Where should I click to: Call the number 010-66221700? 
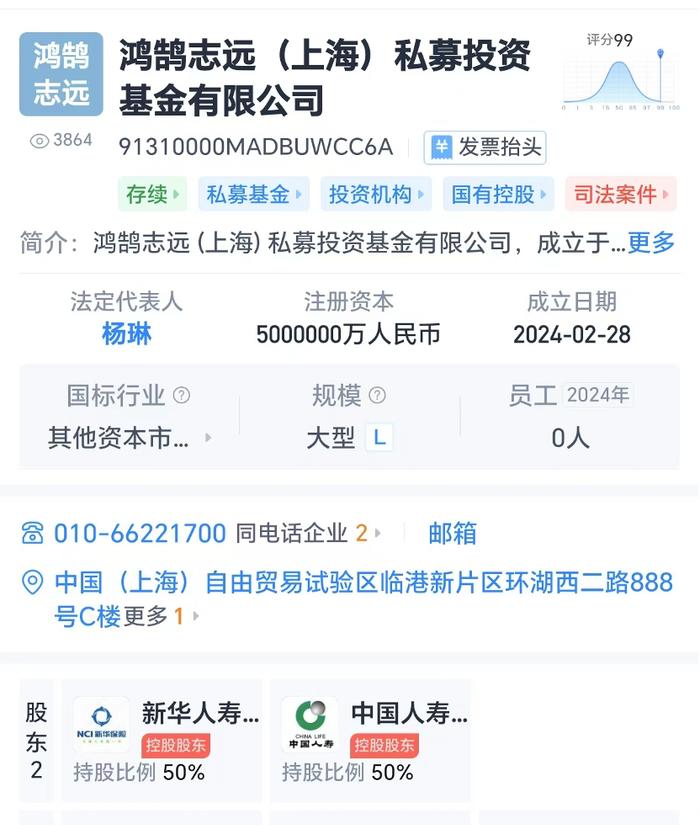(140, 534)
